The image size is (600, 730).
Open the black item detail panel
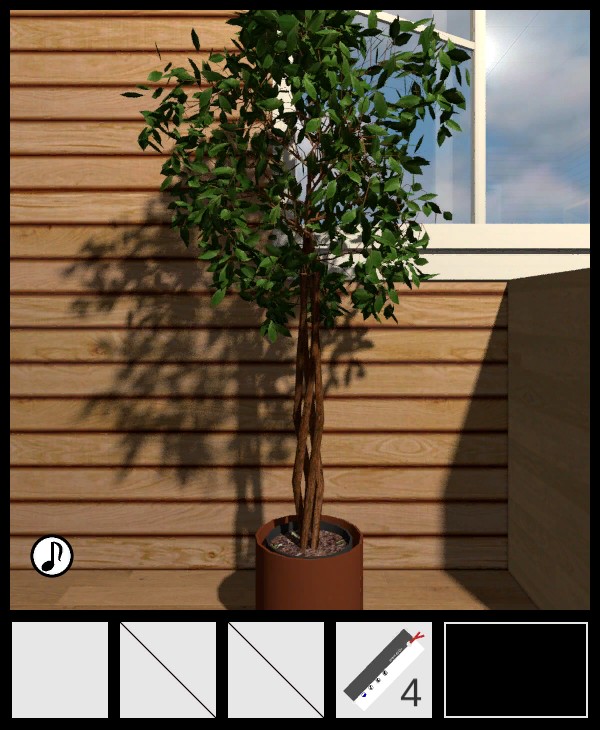[x=515, y=670]
